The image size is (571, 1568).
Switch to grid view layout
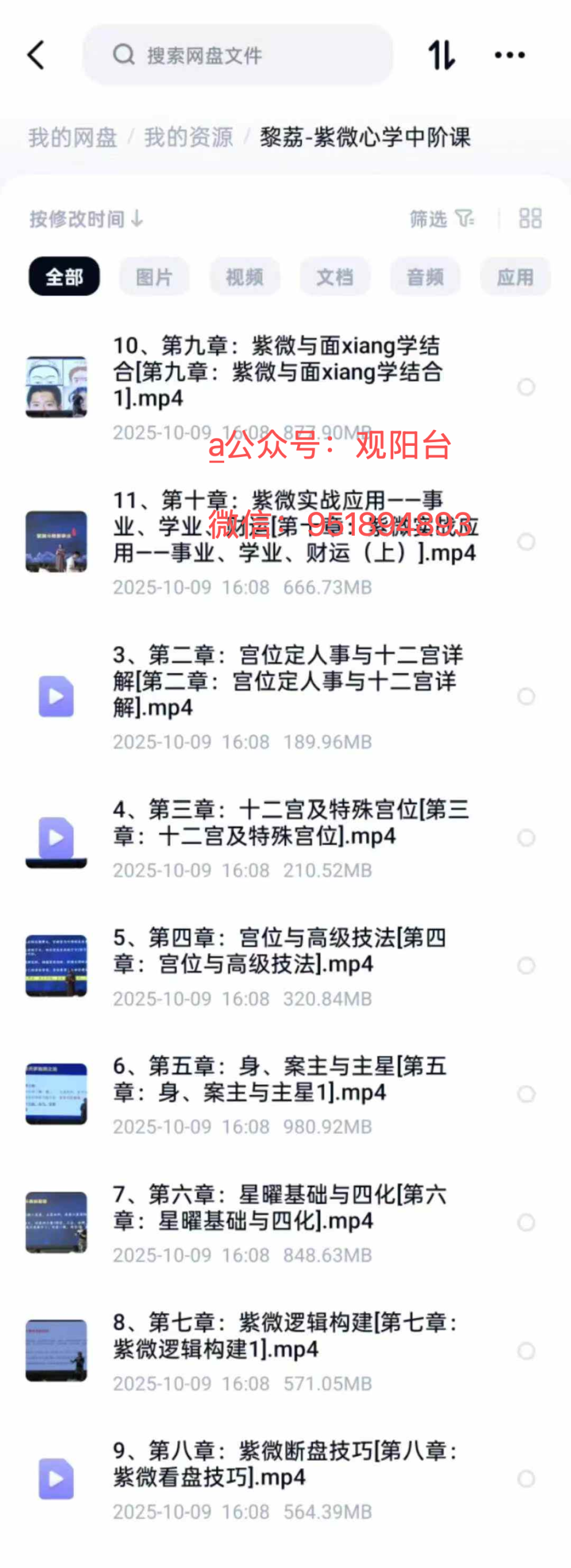[530, 218]
